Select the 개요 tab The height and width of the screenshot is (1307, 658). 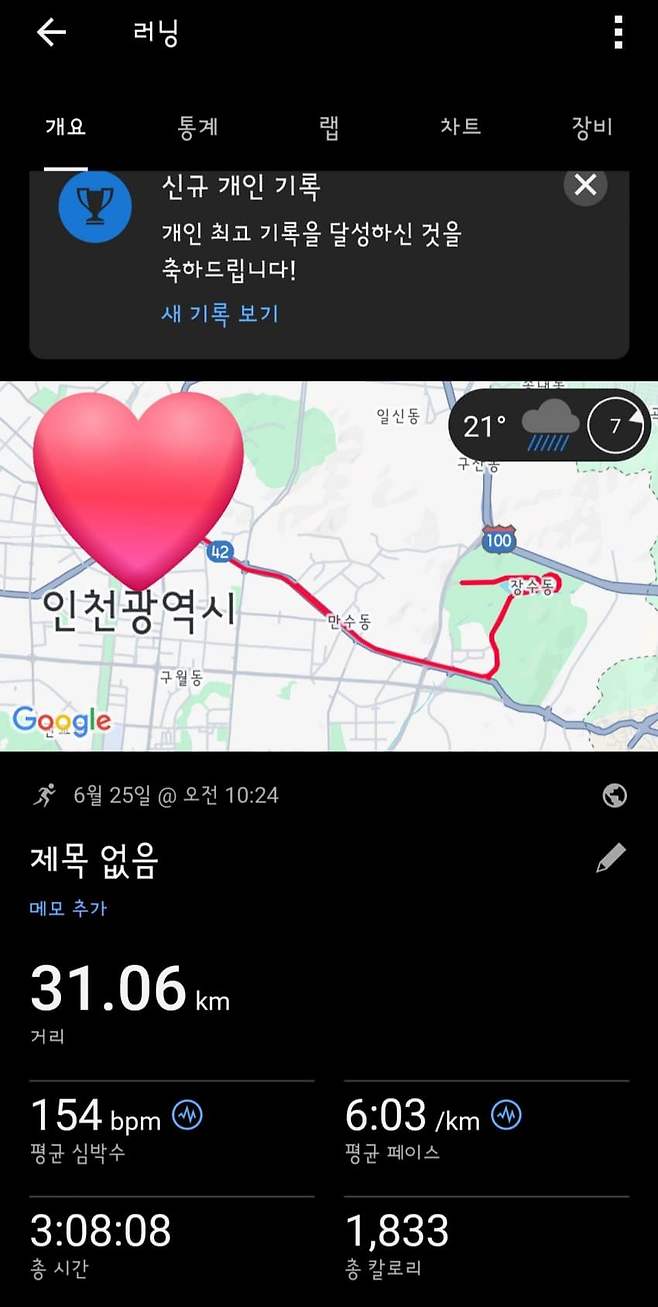65,127
